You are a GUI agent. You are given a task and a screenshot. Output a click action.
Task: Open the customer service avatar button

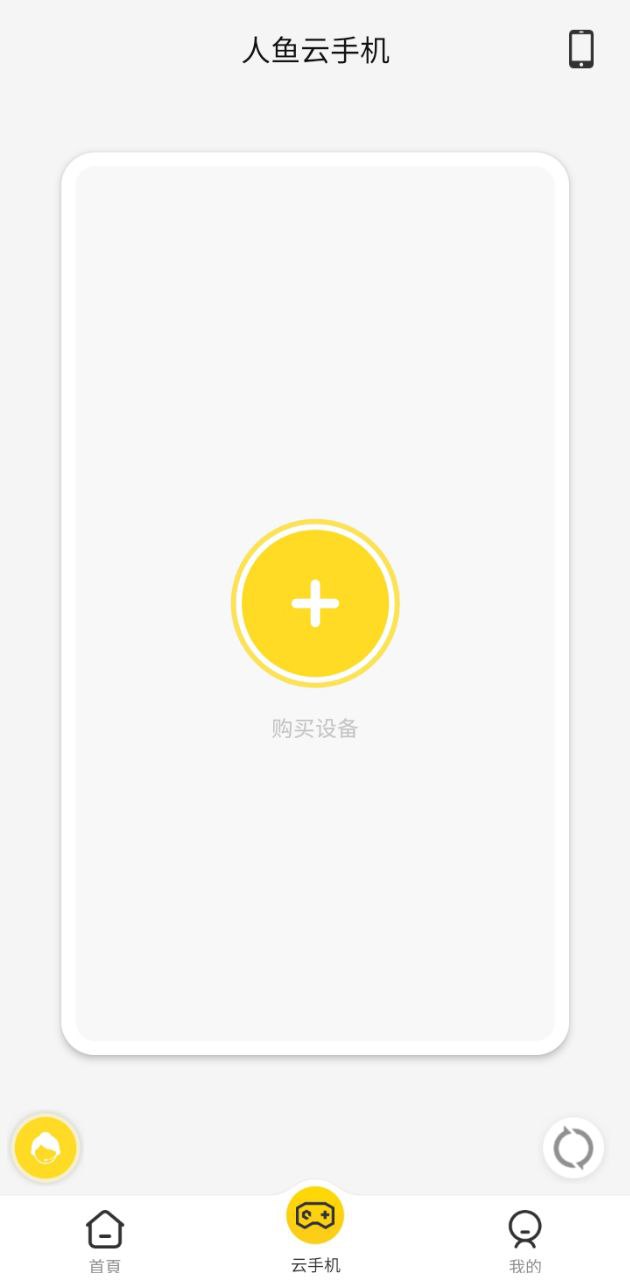pyautogui.click(x=46, y=1147)
